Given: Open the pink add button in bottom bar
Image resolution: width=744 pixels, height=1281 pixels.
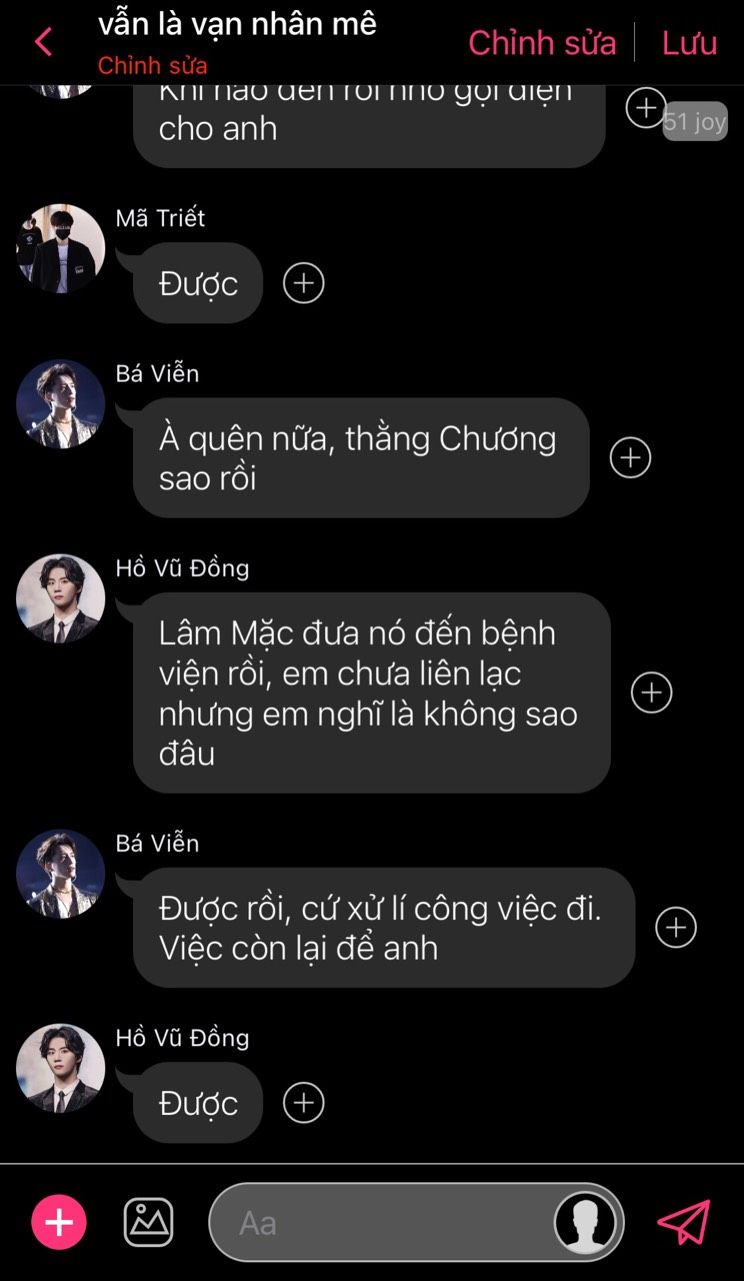Looking at the screenshot, I should click(x=59, y=1222).
